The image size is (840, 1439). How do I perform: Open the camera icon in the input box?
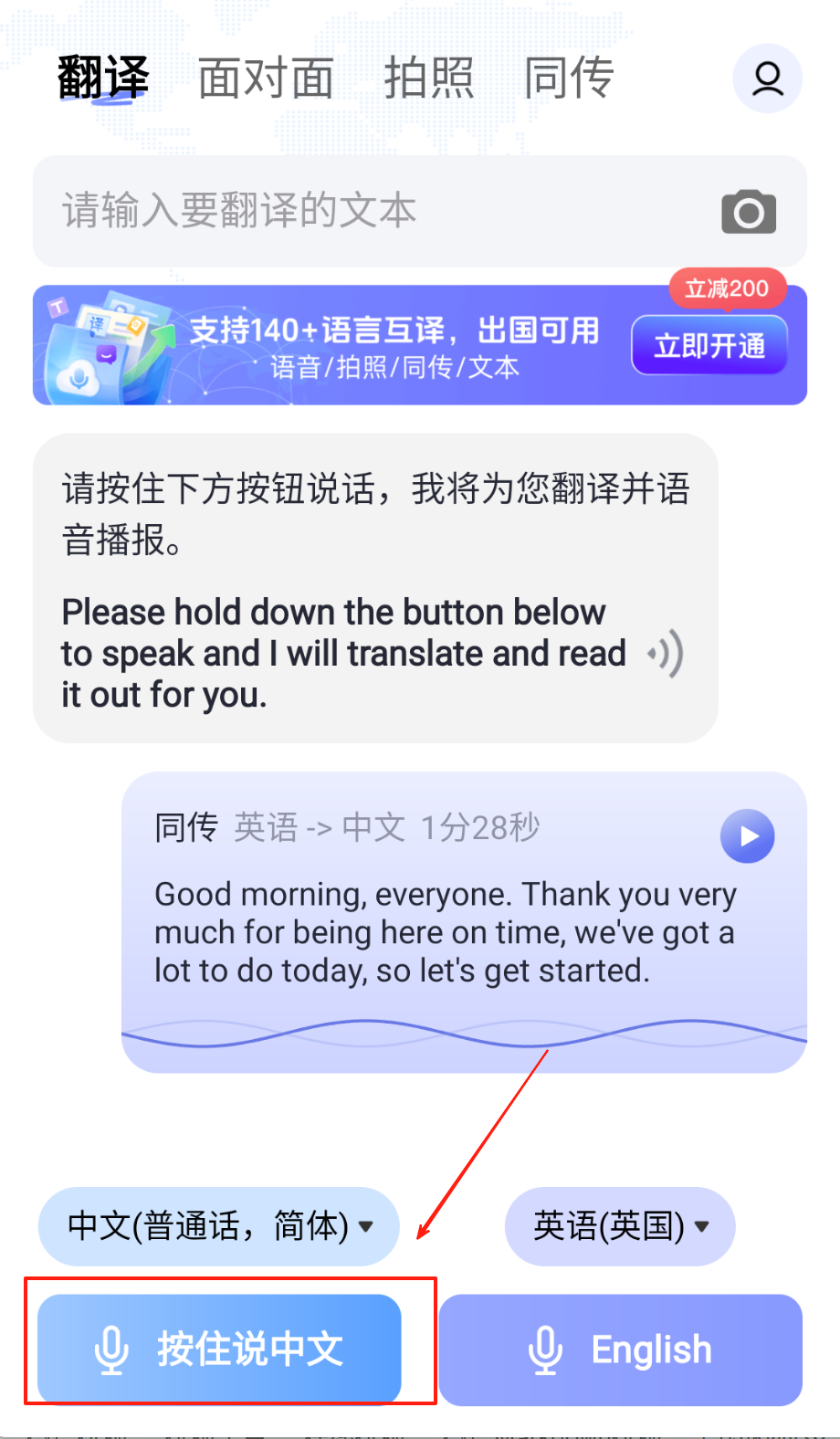[749, 212]
